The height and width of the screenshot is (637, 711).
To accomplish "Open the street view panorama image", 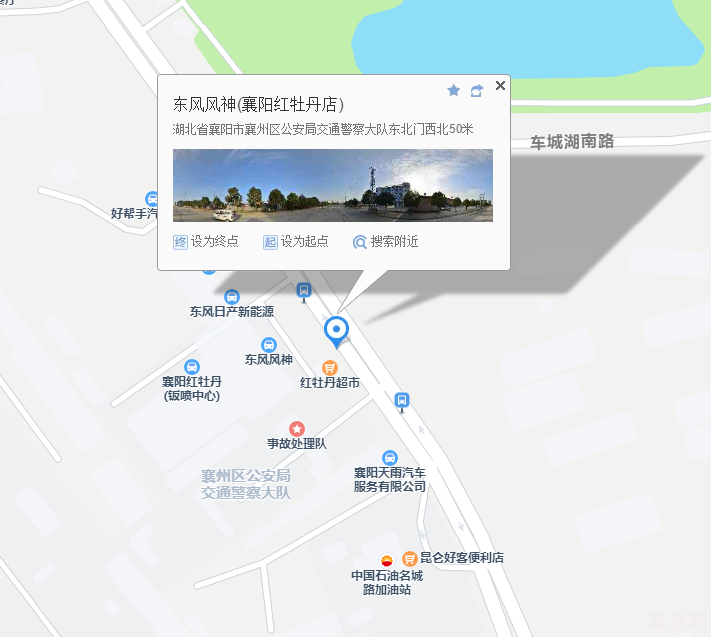I will 332,185.
